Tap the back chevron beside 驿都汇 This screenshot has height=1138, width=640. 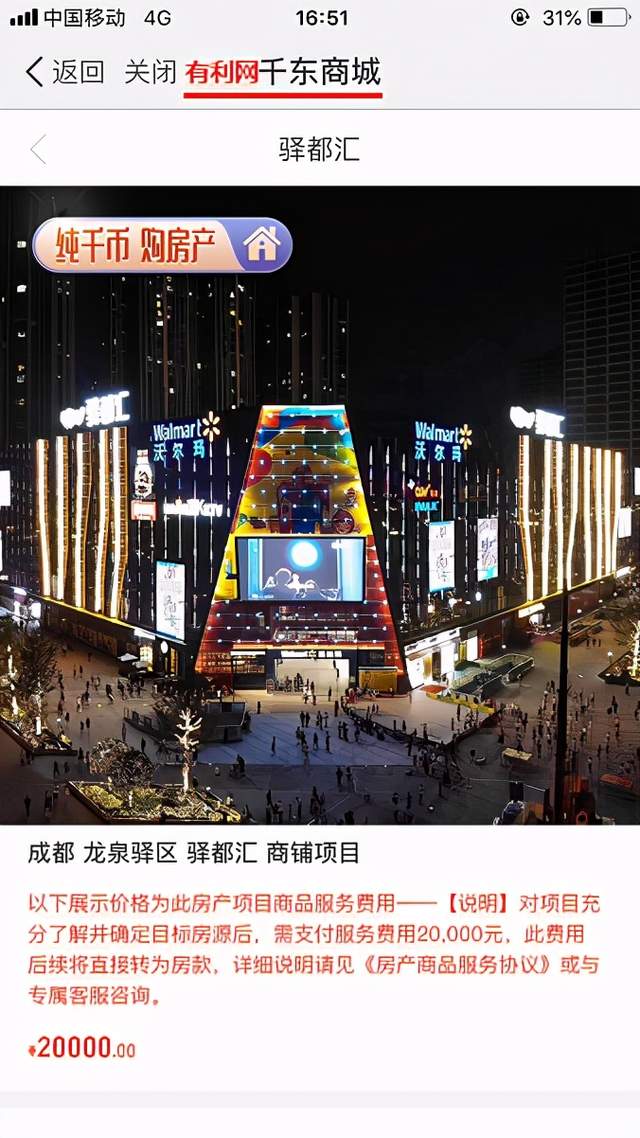coord(38,150)
